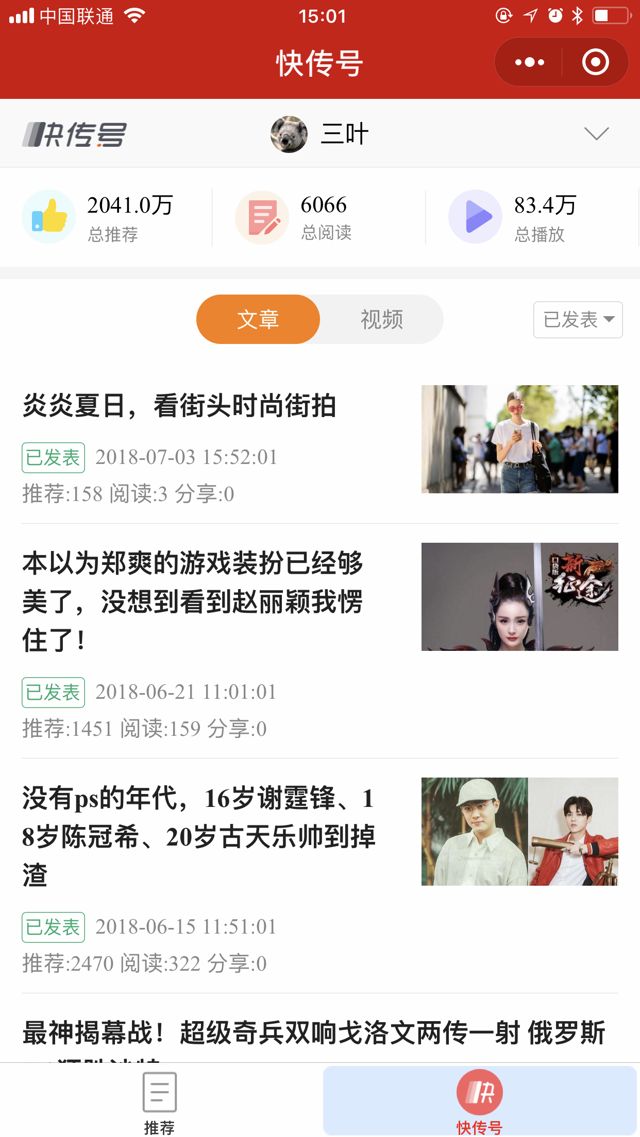Open the article about 郑爽 and 赵丽颖 game costumes
The height and width of the screenshot is (1137, 640).
[x=193, y=601]
